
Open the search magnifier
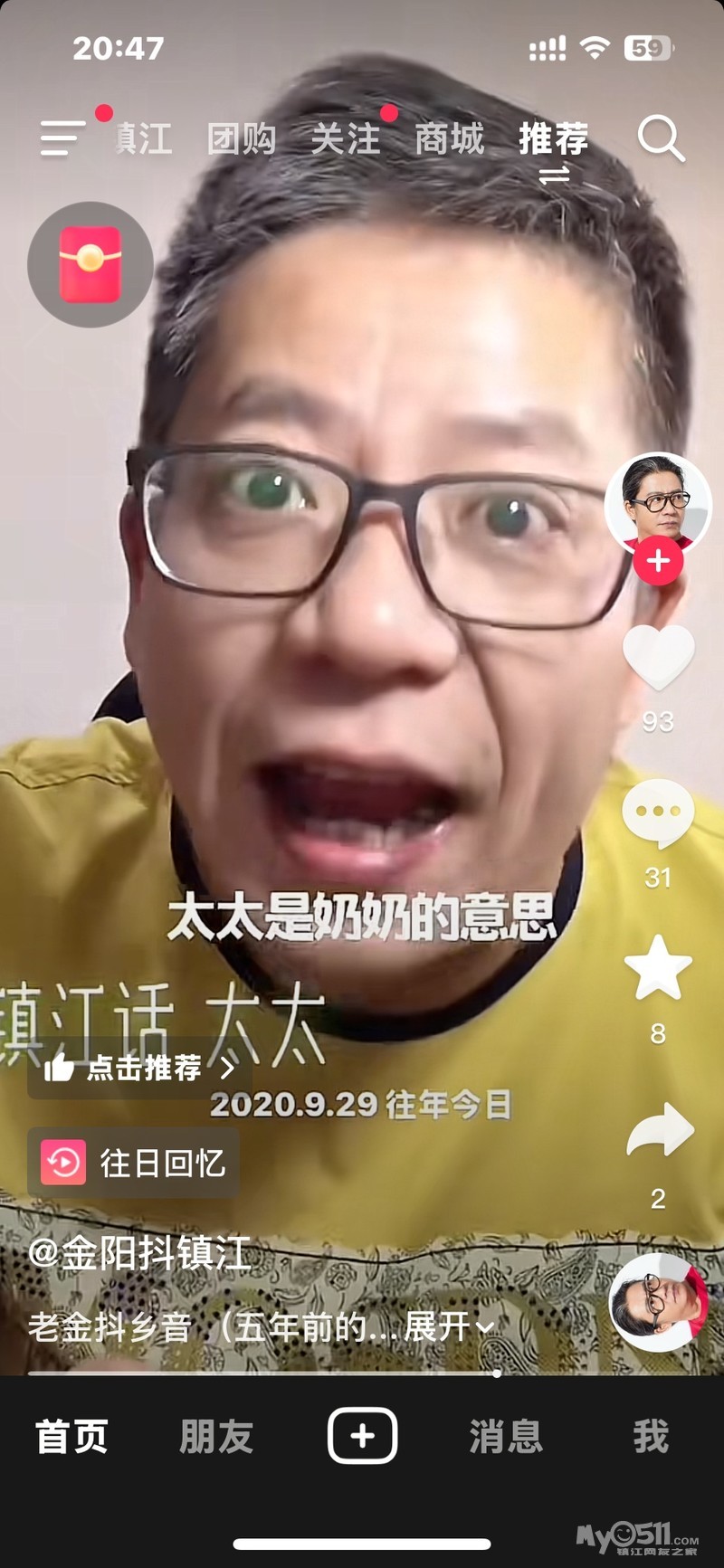click(661, 139)
